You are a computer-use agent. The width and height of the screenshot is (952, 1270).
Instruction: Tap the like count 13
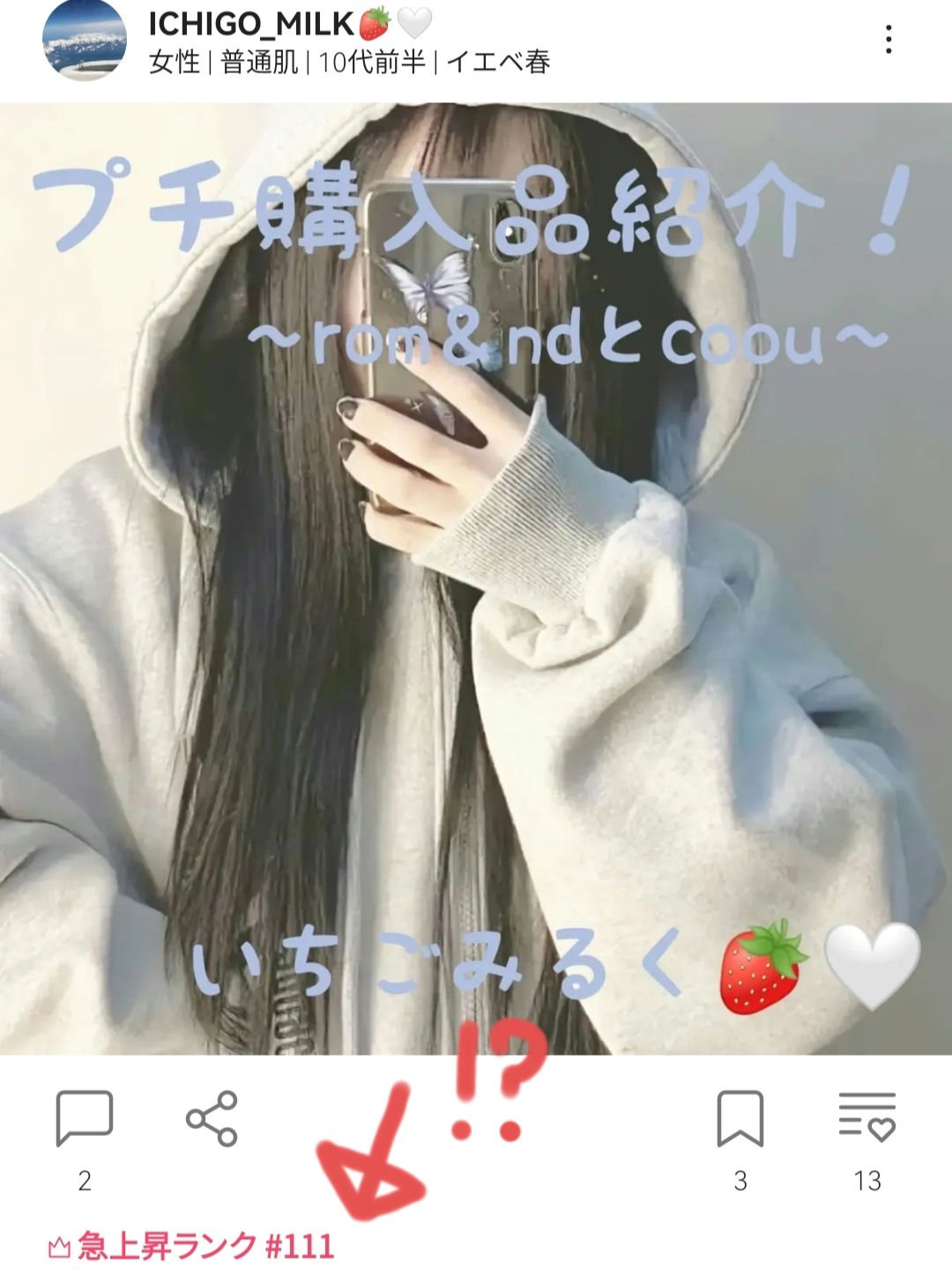869,1177
